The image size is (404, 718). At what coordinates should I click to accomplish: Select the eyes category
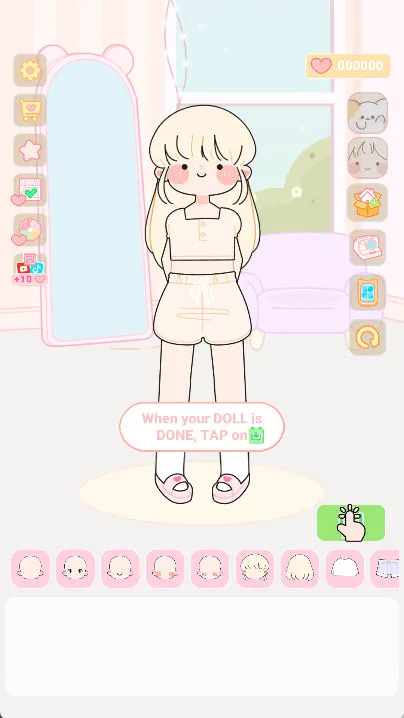click(75, 569)
